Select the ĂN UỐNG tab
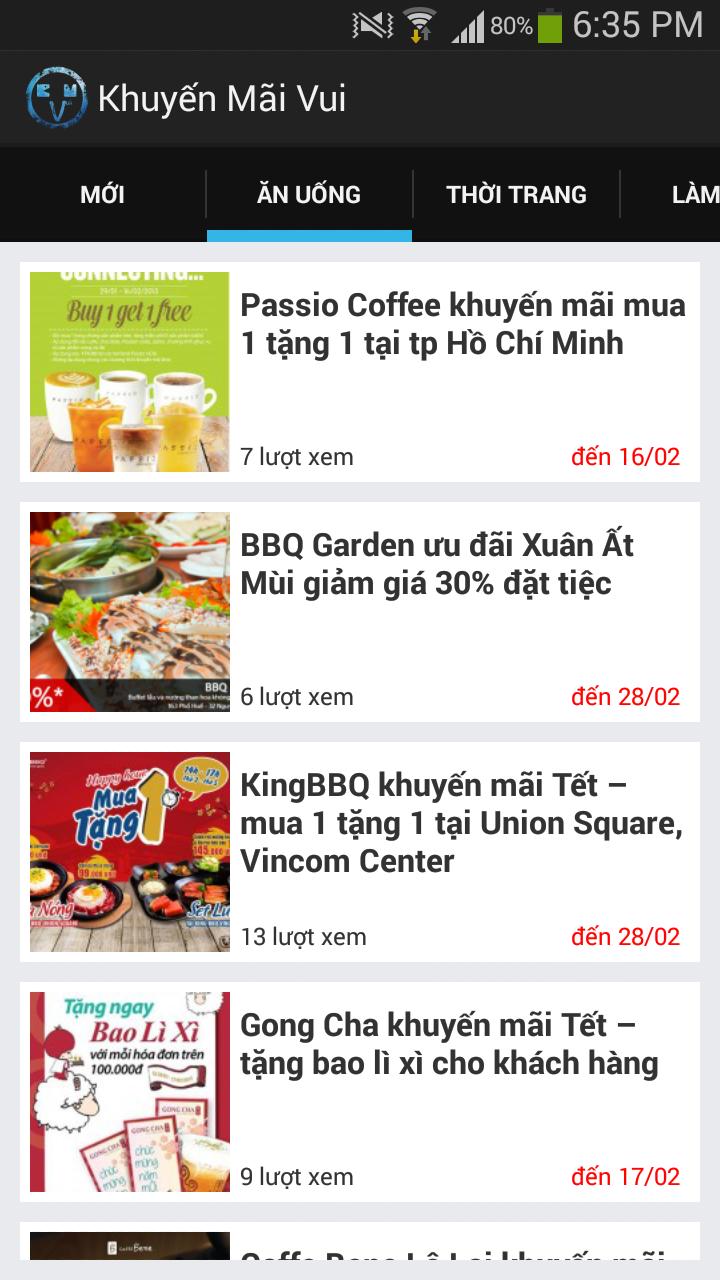Viewport: 720px width, 1280px height. 308,194
